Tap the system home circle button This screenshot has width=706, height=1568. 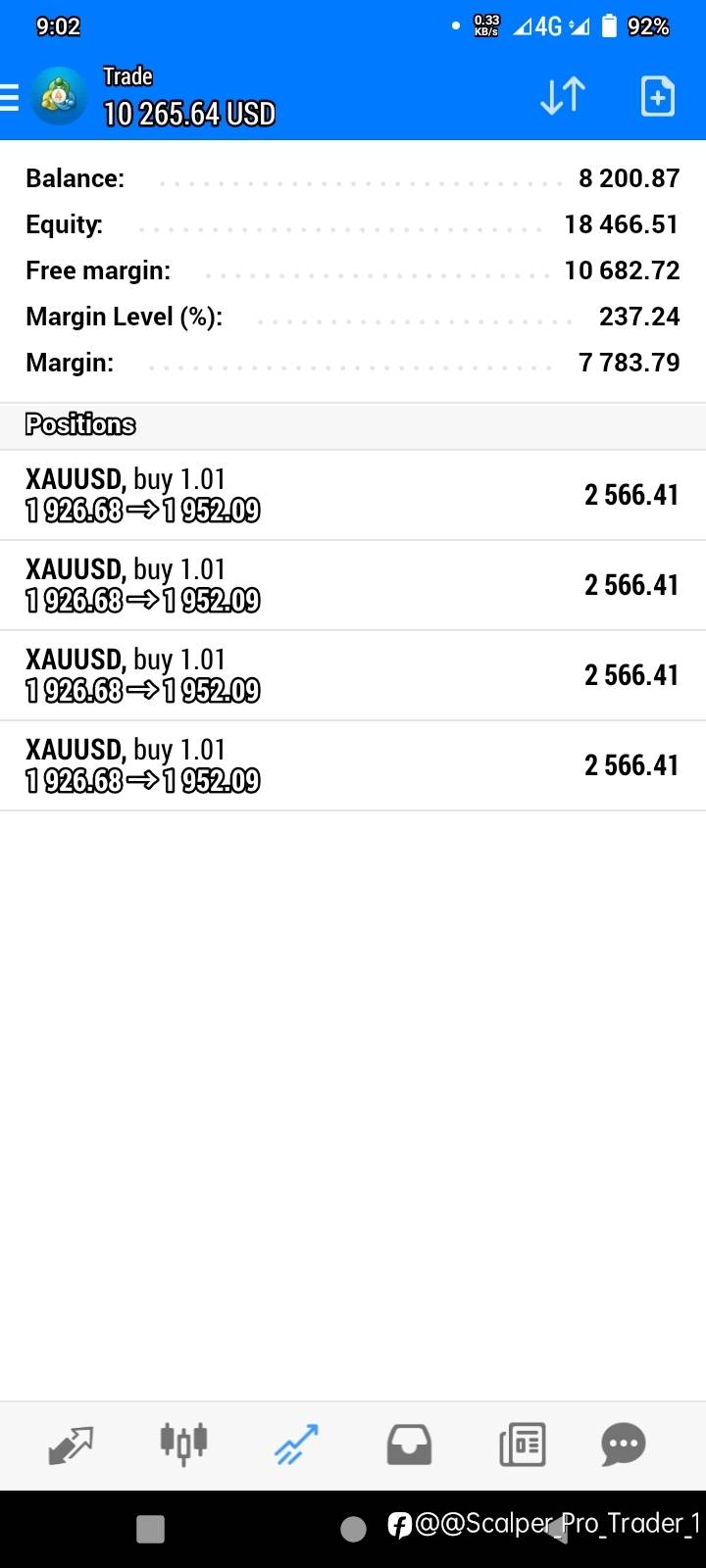coord(353,1529)
